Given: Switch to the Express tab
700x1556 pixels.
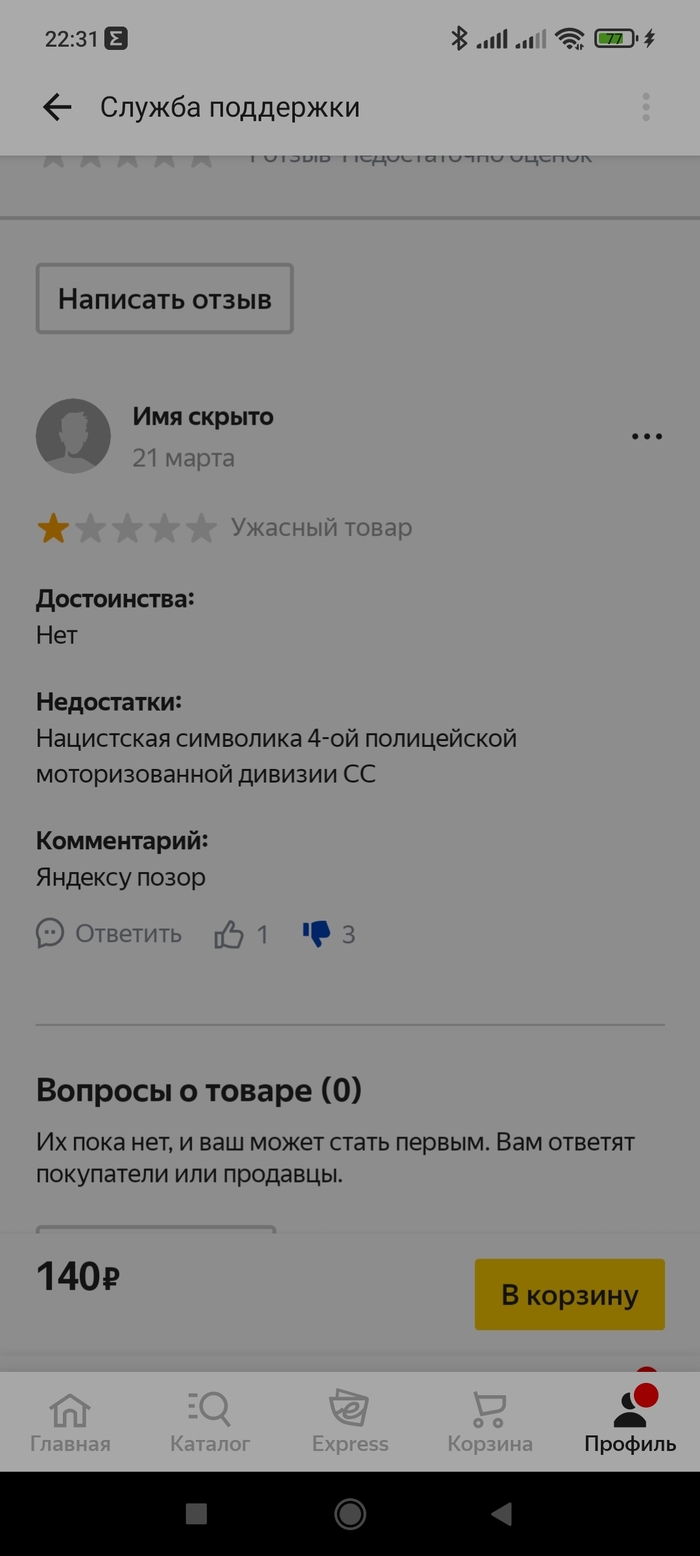Looking at the screenshot, I should (350, 1422).
